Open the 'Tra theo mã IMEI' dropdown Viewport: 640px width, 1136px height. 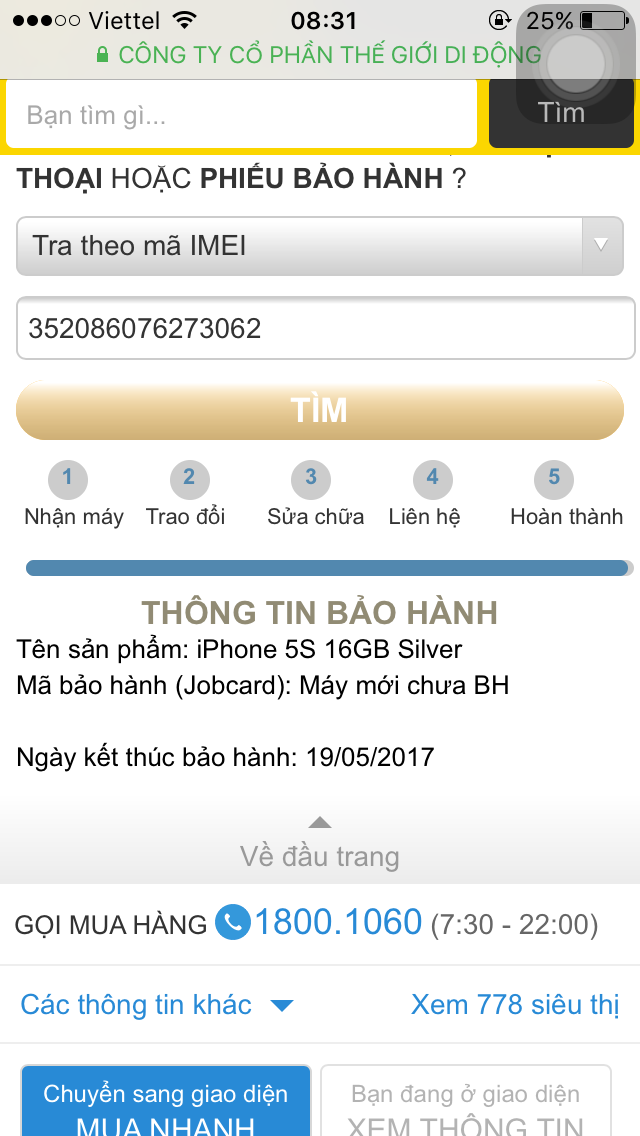pos(319,246)
